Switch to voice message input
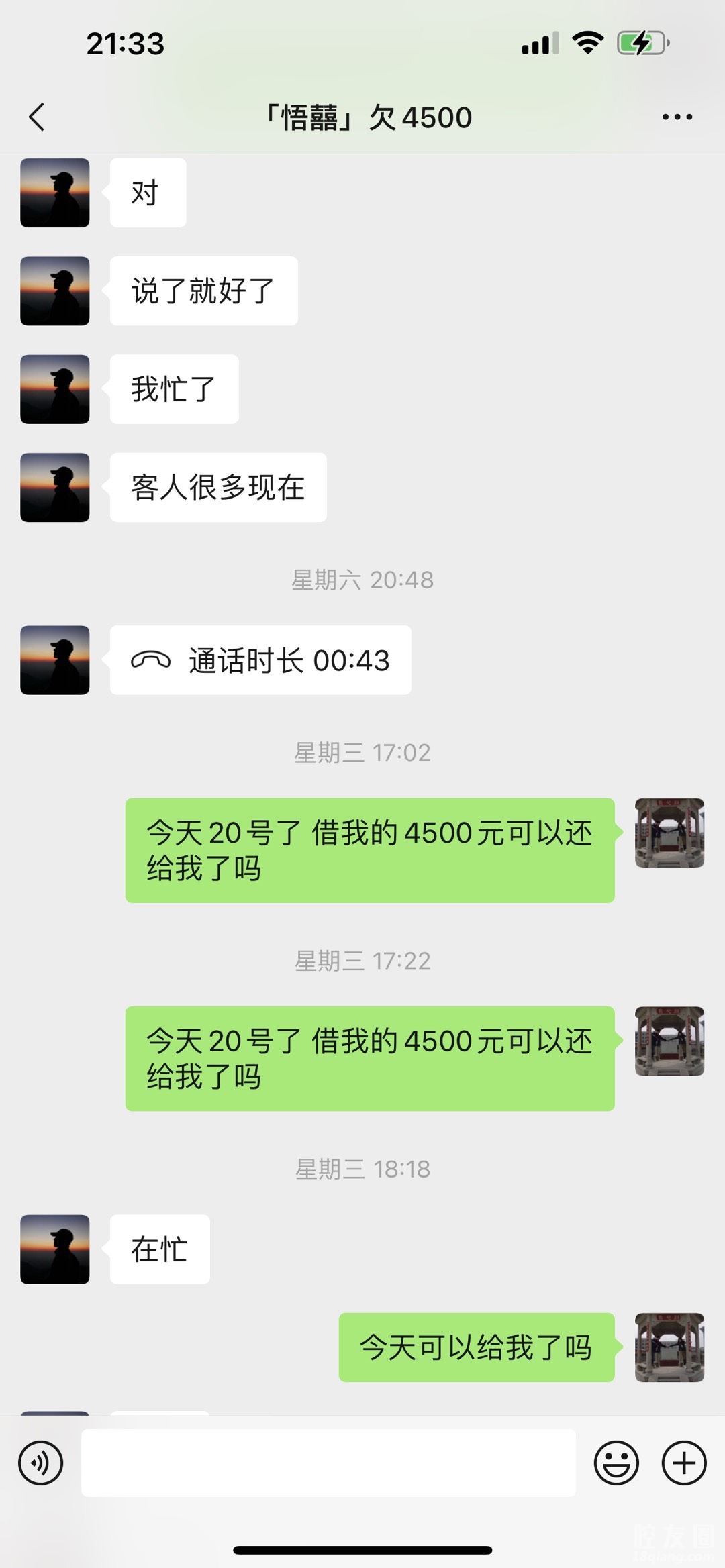This screenshot has height=1568, width=725. coord(41,1463)
